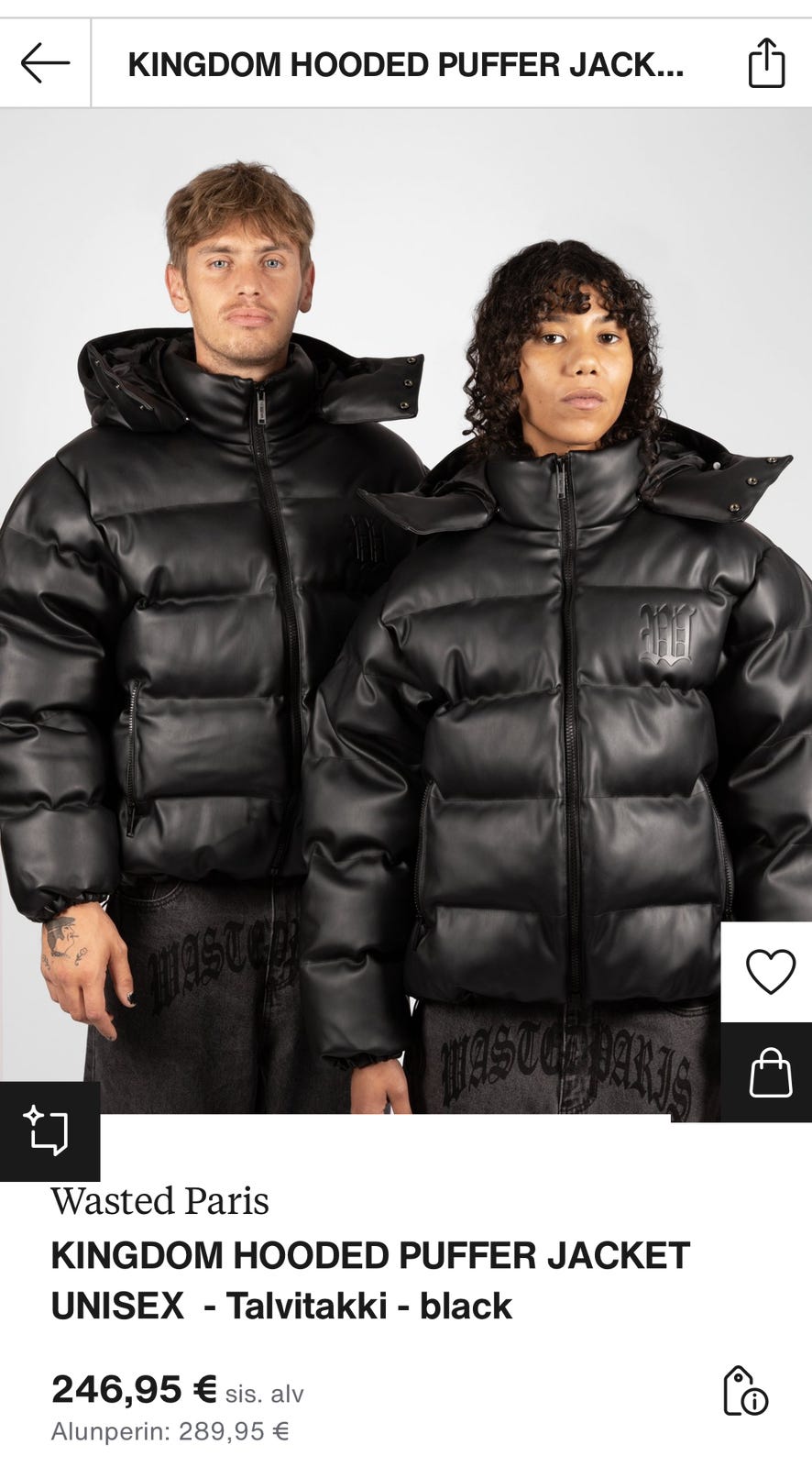This screenshot has height=1467, width=812.
Task: Open the similar items icon on photo
Action: [49, 1131]
